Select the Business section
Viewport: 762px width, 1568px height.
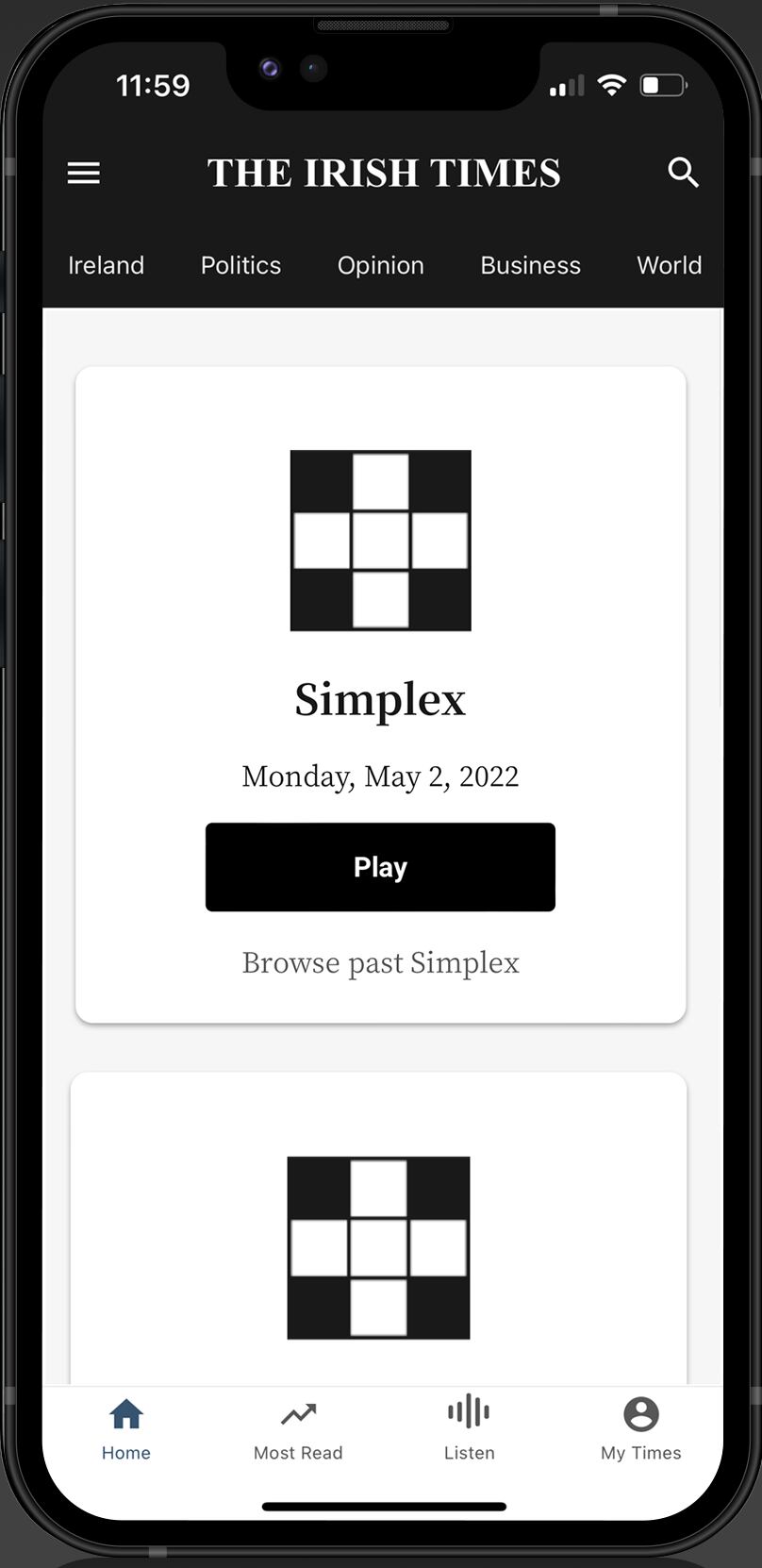click(530, 265)
